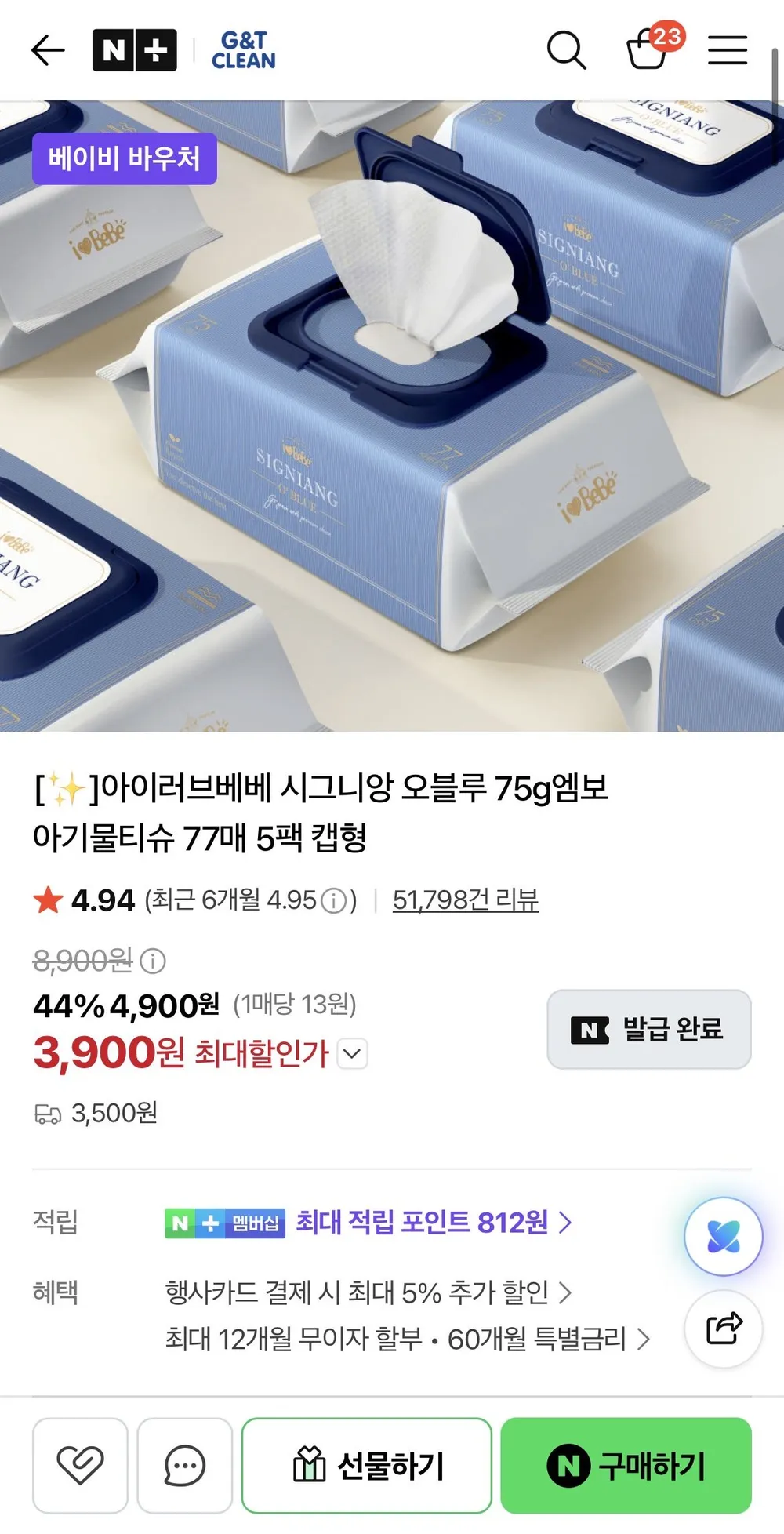Open the search magnifier icon
Screen dimensions: 784x1534
[x=566, y=50]
